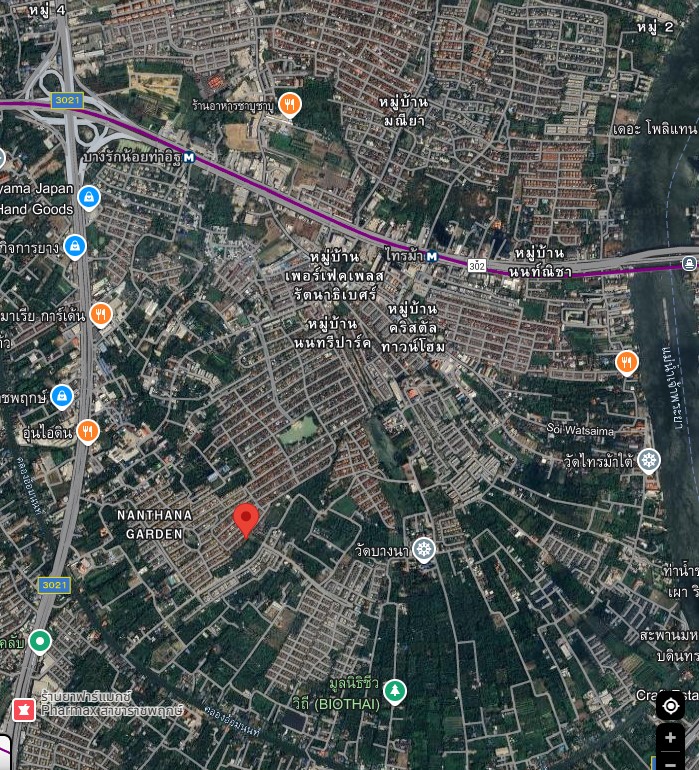Open the วัดบางนา temple marker
The image size is (699, 770).
click(x=425, y=549)
